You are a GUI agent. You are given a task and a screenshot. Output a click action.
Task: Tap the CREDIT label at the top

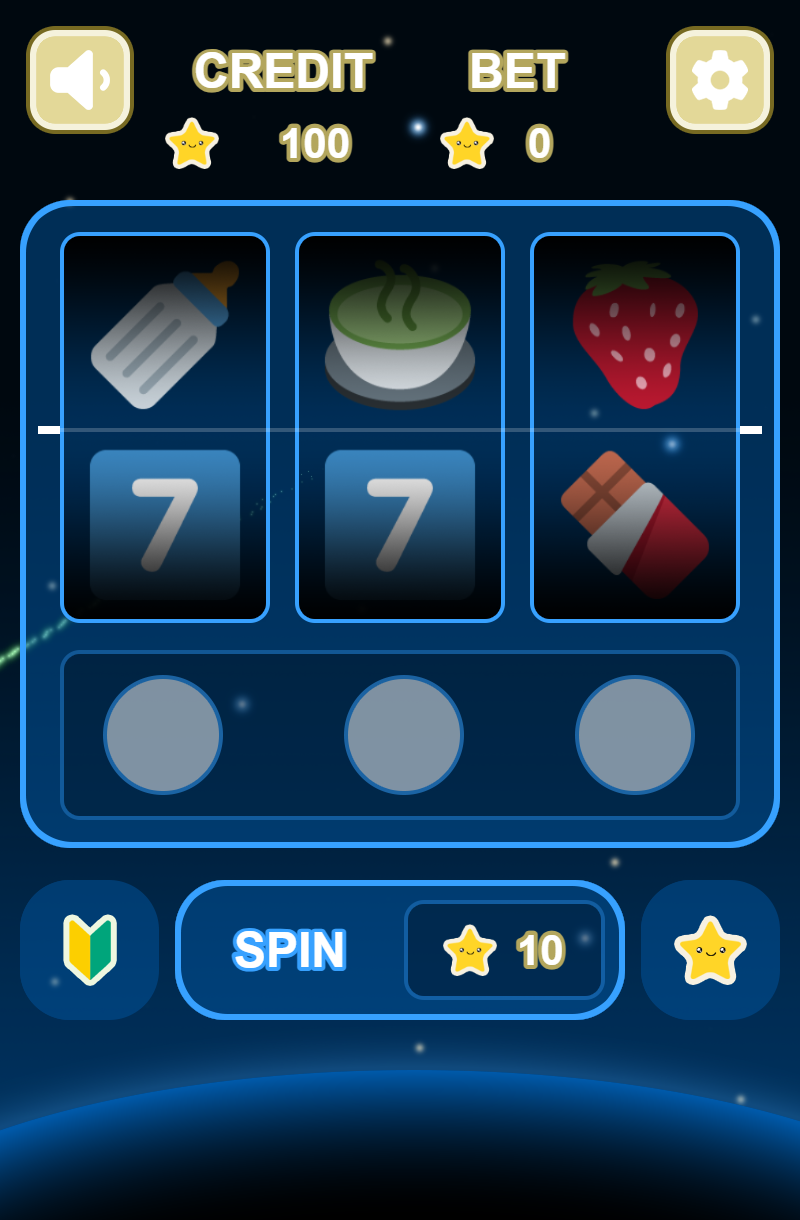[x=283, y=70]
